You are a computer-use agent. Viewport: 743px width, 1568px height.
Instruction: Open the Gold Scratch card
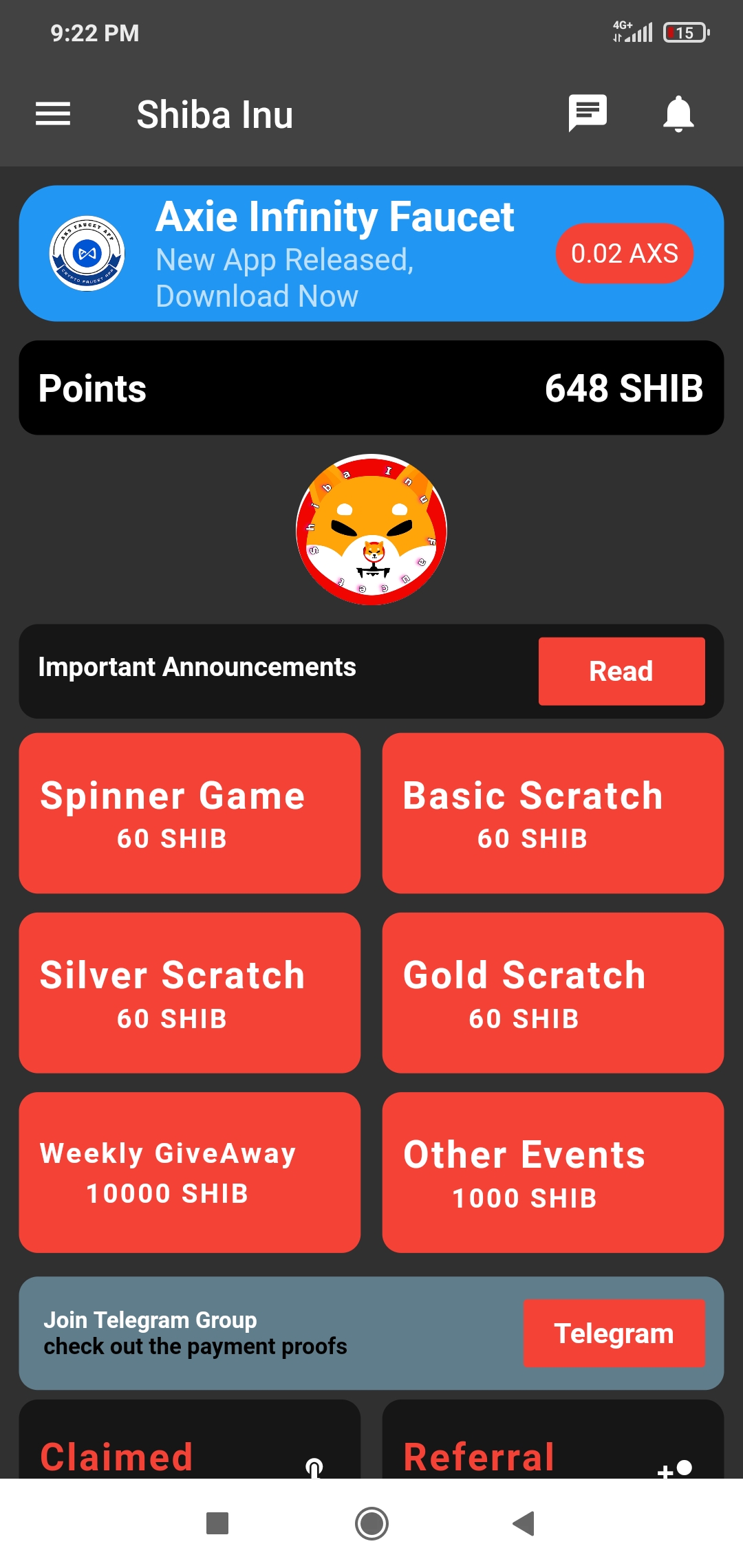[x=553, y=992]
